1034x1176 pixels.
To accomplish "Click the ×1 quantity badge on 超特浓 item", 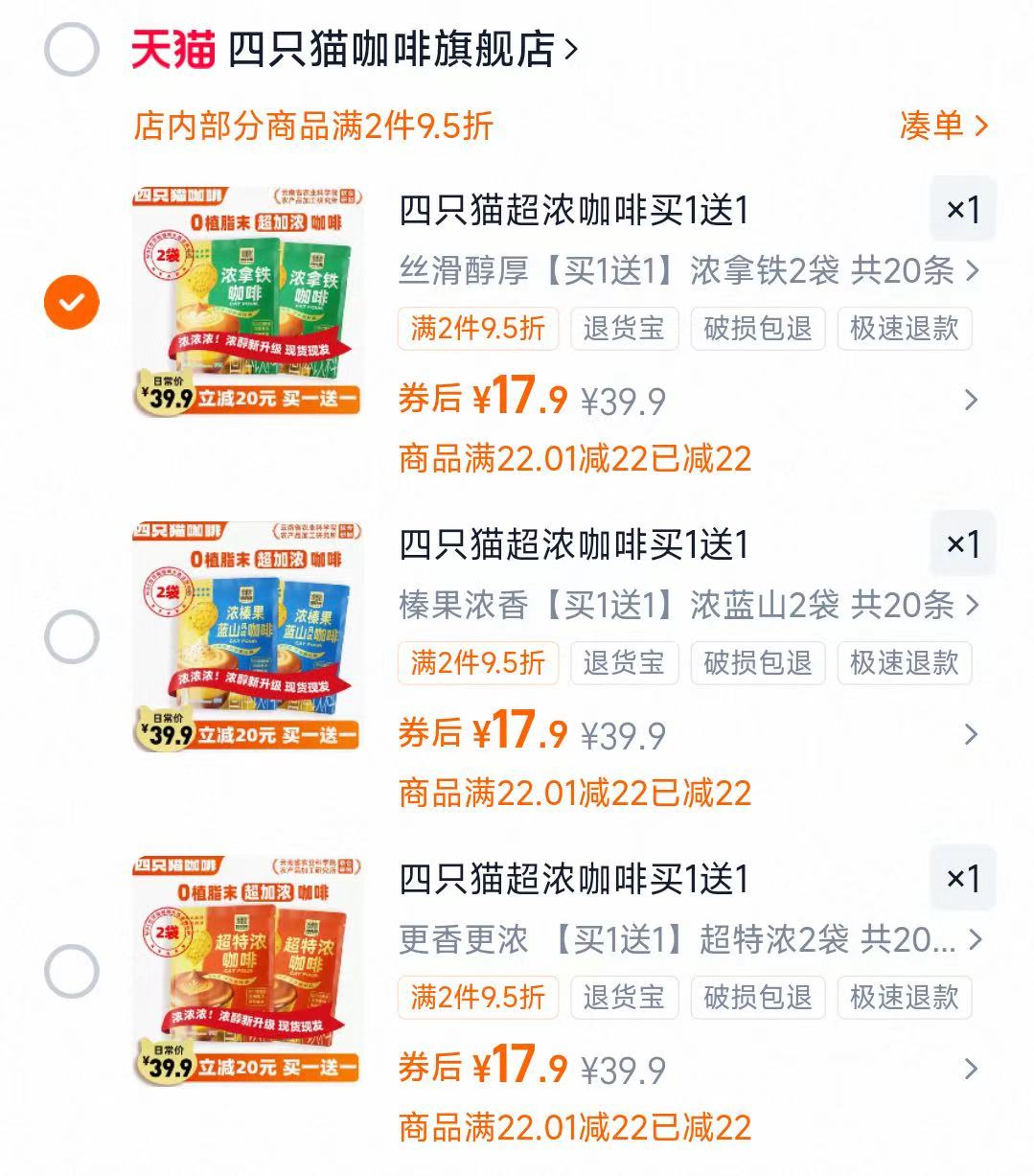I will tap(962, 877).
